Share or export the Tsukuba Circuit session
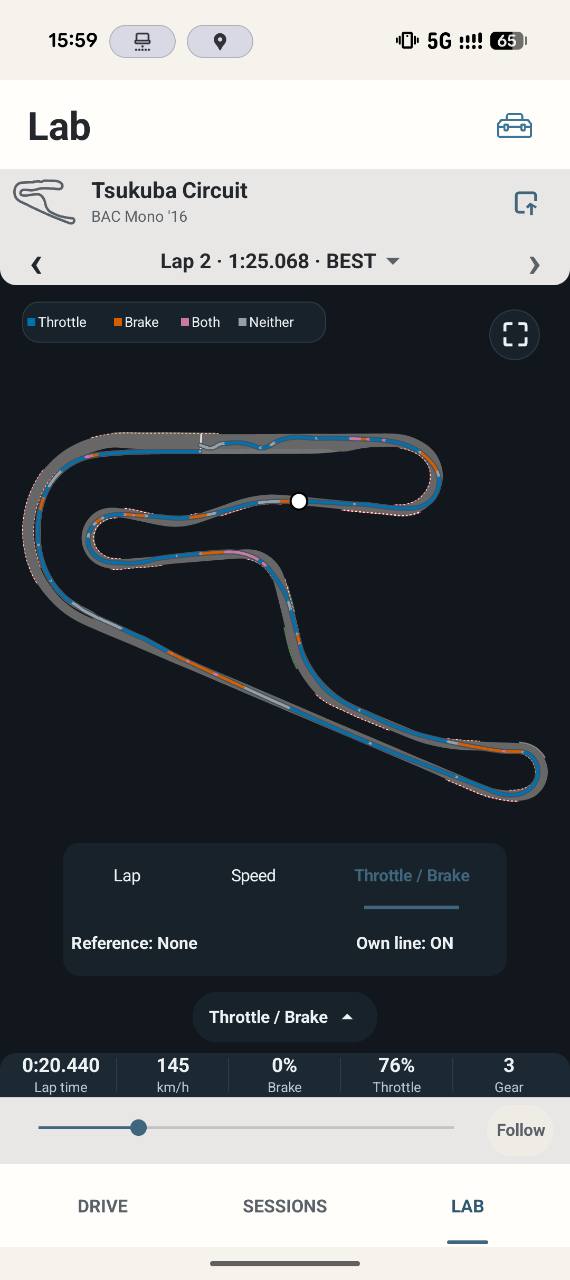The image size is (570, 1280). click(526, 203)
